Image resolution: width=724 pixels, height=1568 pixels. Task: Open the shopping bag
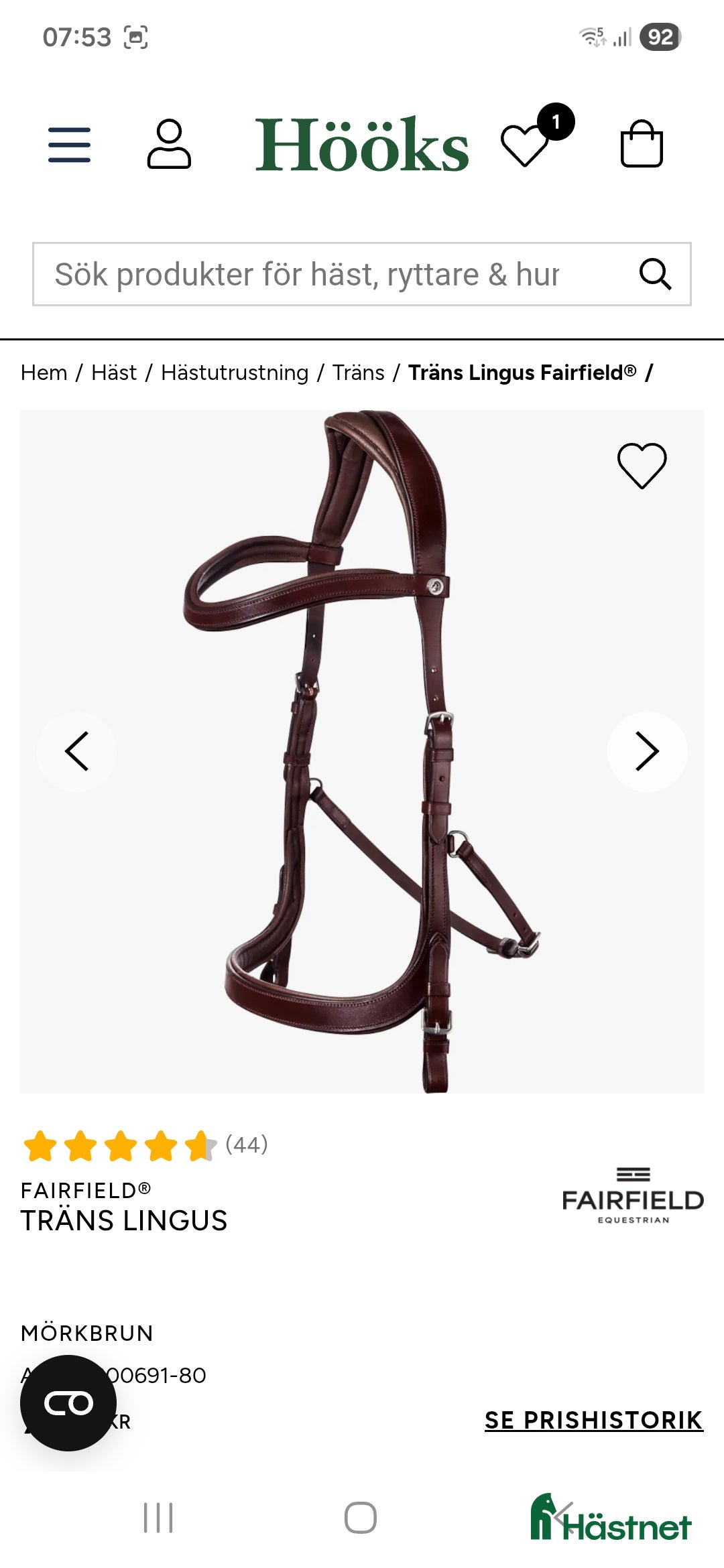(x=642, y=144)
